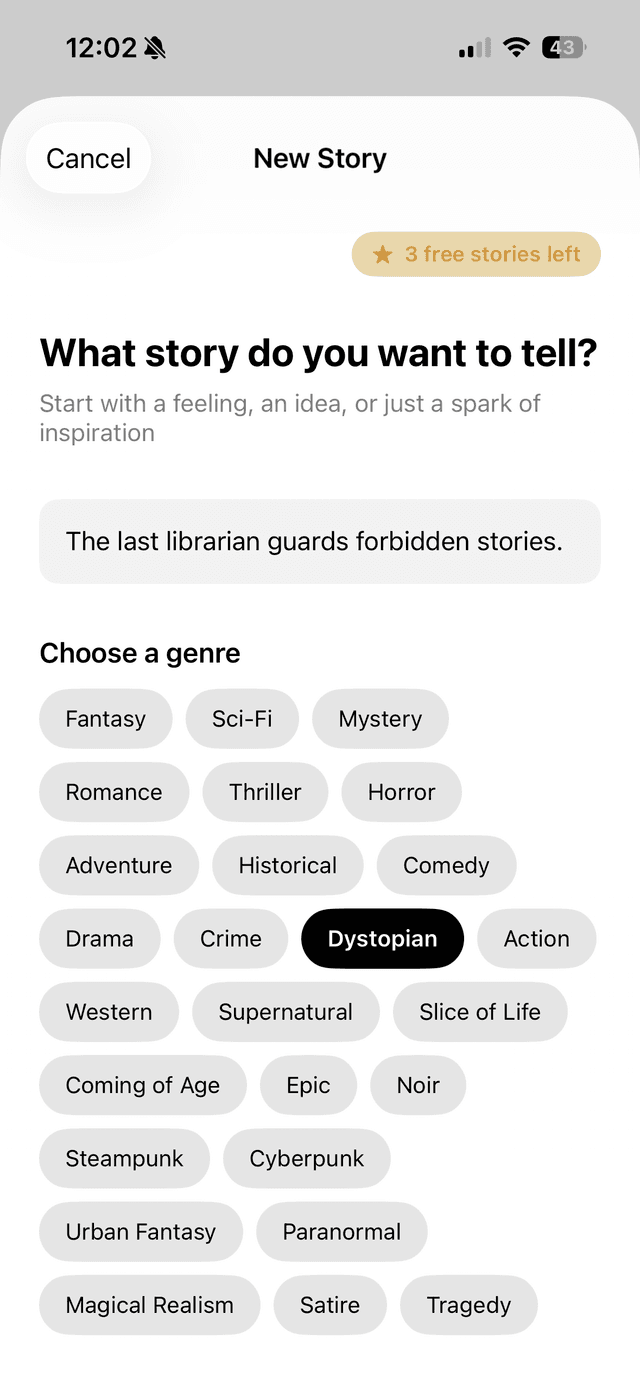Pick the Cyberpunk genre
640x1387 pixels.
[307, 1158]
